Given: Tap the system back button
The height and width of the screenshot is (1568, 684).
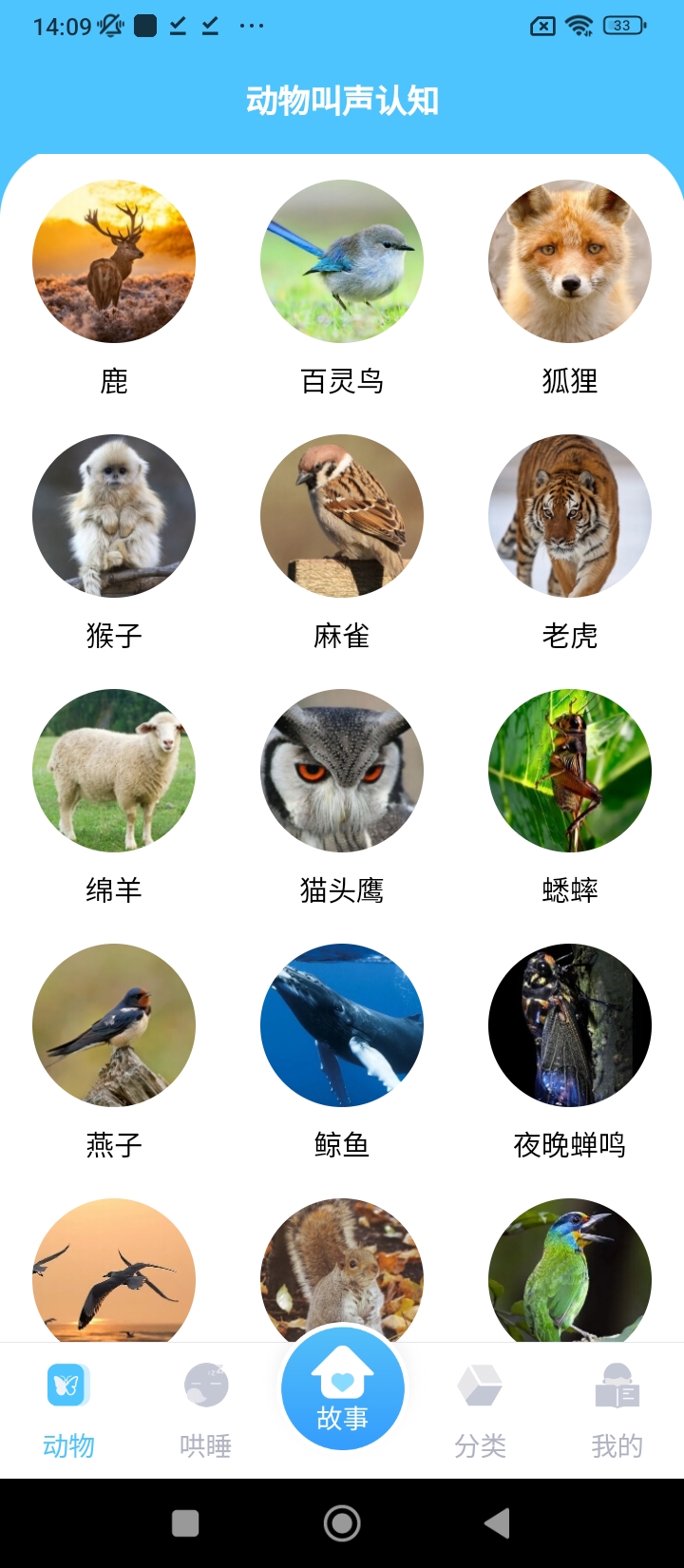Looking at the screenshot, I should [x=497, y=1523].
